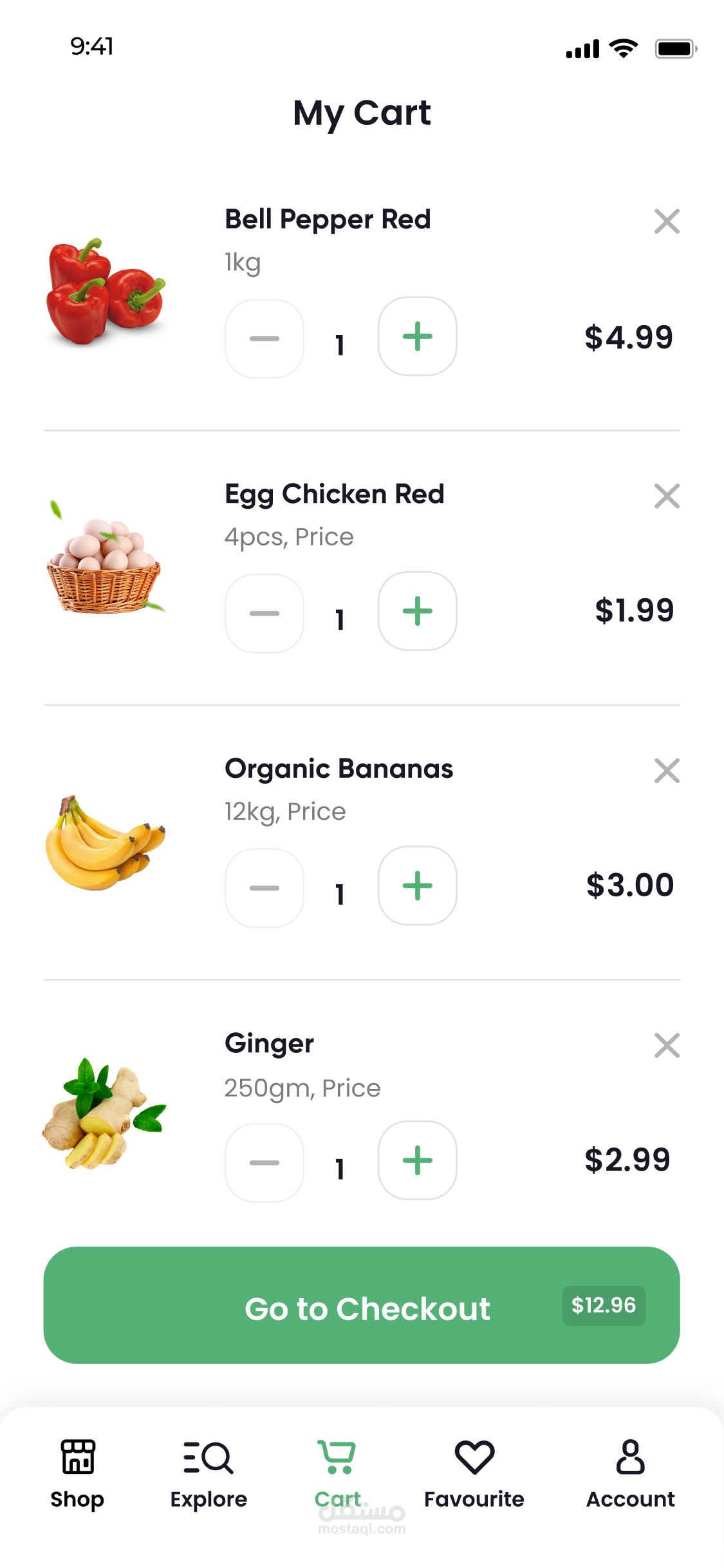
Task: Remove Organic Bananas from the cart
Action: [x=667, y=771]
